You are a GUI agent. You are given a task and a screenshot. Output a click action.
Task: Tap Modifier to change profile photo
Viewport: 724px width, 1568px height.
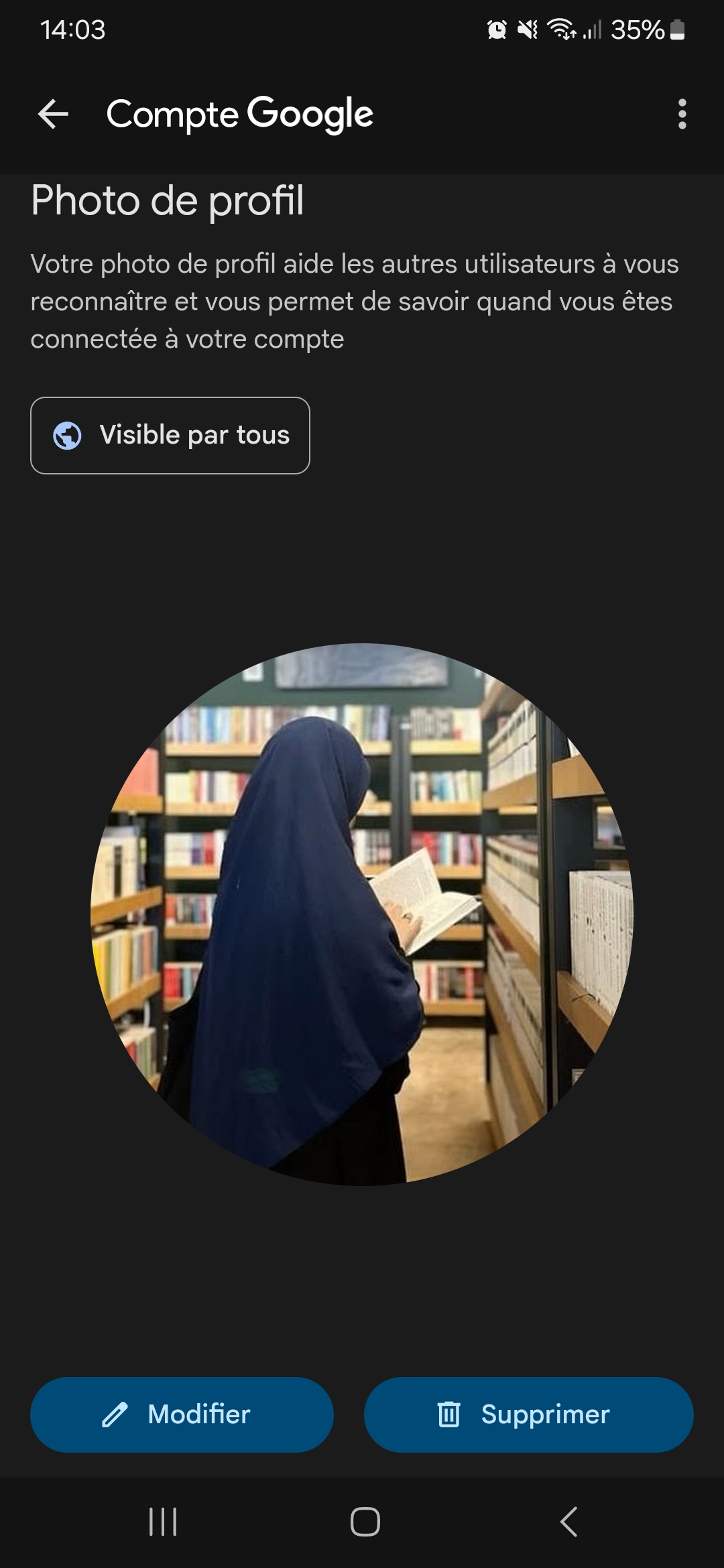coord(182,1415)
